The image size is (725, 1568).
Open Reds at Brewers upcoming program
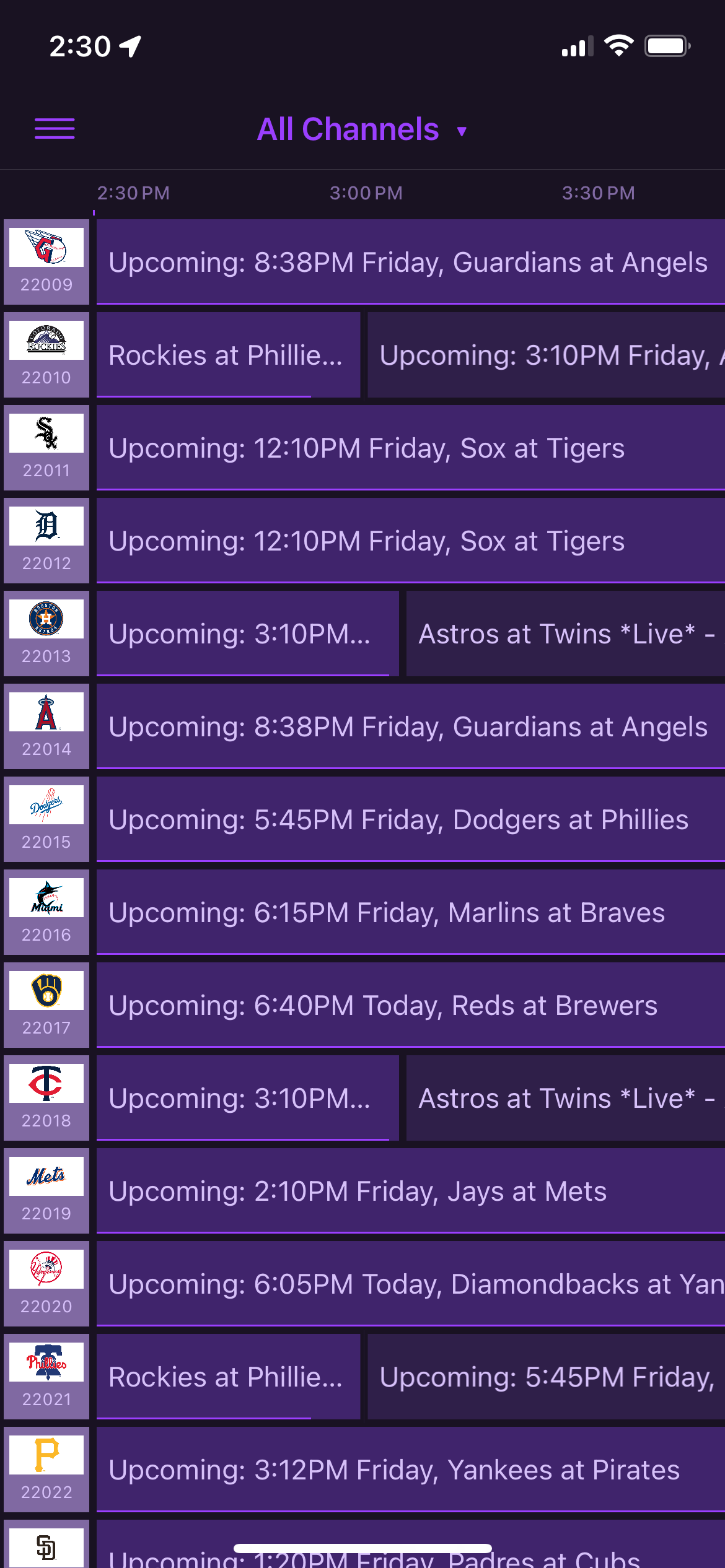click(409, 1005)
